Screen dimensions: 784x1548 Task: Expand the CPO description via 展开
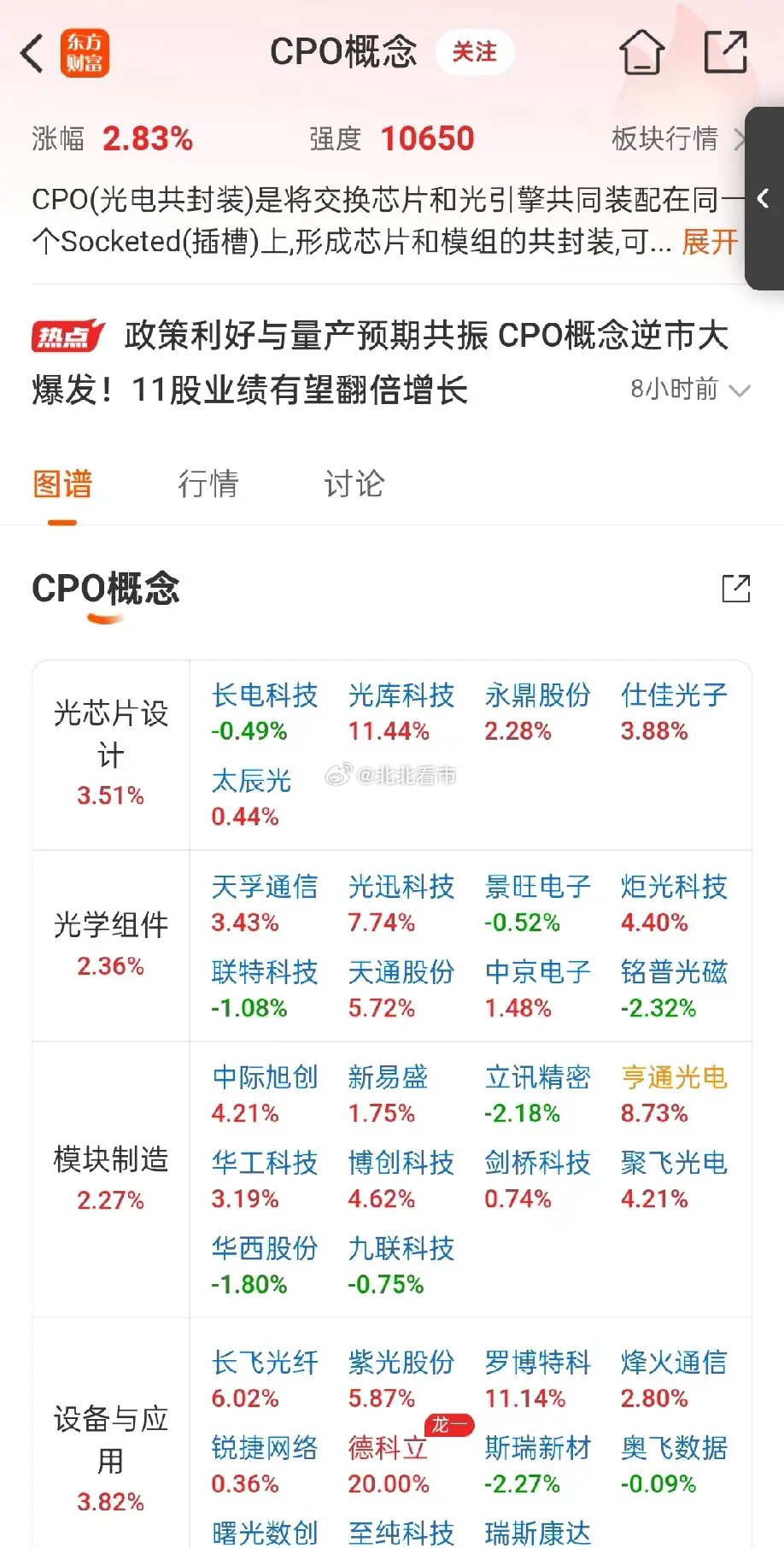pyautogui.click(x=709, y=242)
